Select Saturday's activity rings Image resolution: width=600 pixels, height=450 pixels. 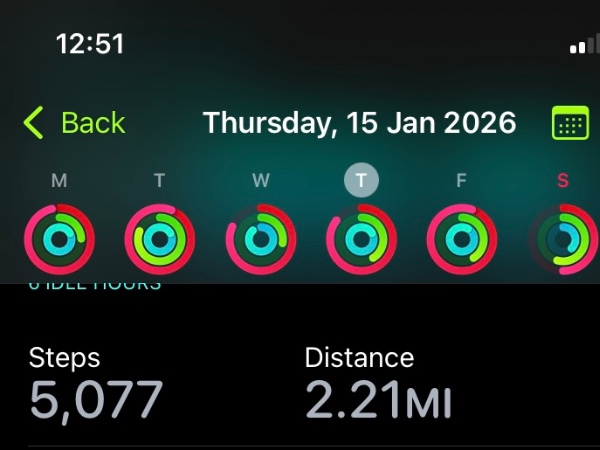562,240
